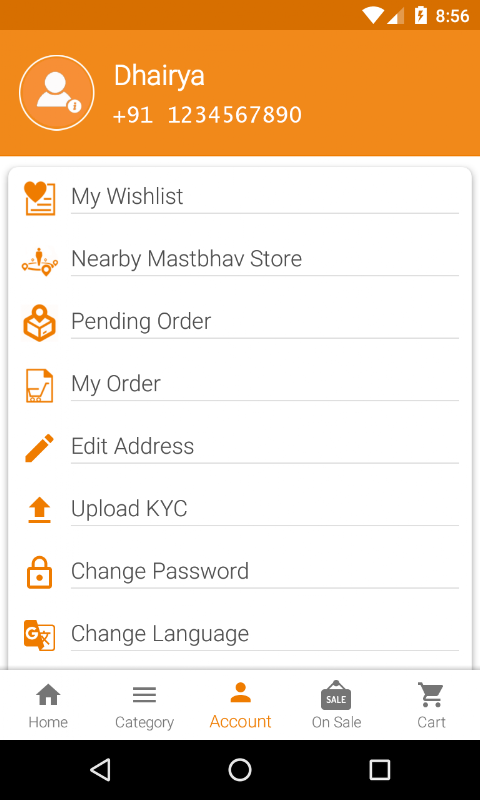
Task: Open My Order history
Action: tap(240, 384)
